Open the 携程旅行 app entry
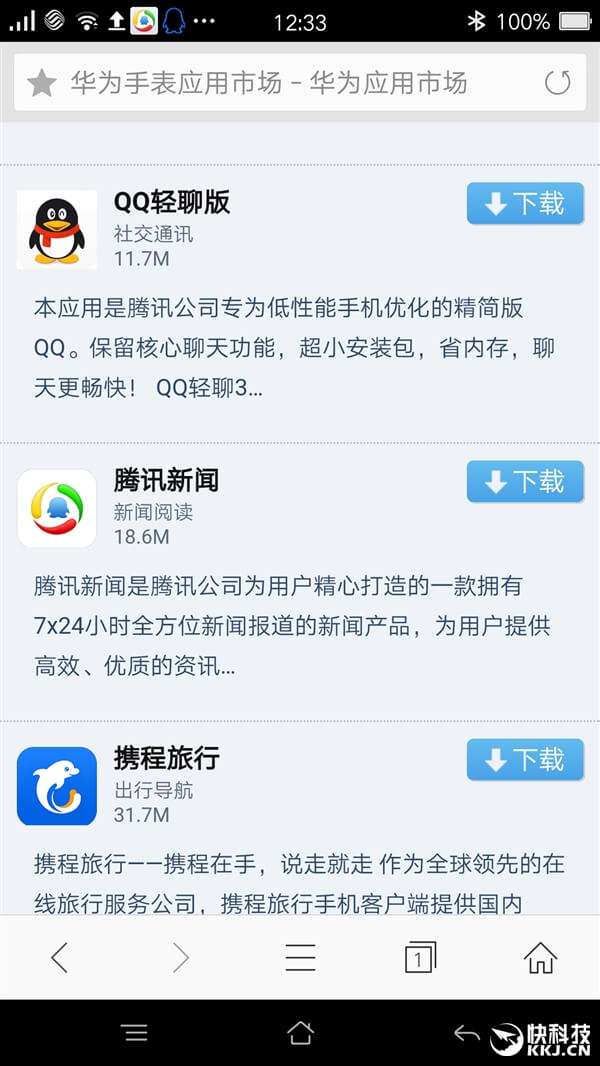The height and width of the screenshot is (1066, 600). [x=166, y=758]
